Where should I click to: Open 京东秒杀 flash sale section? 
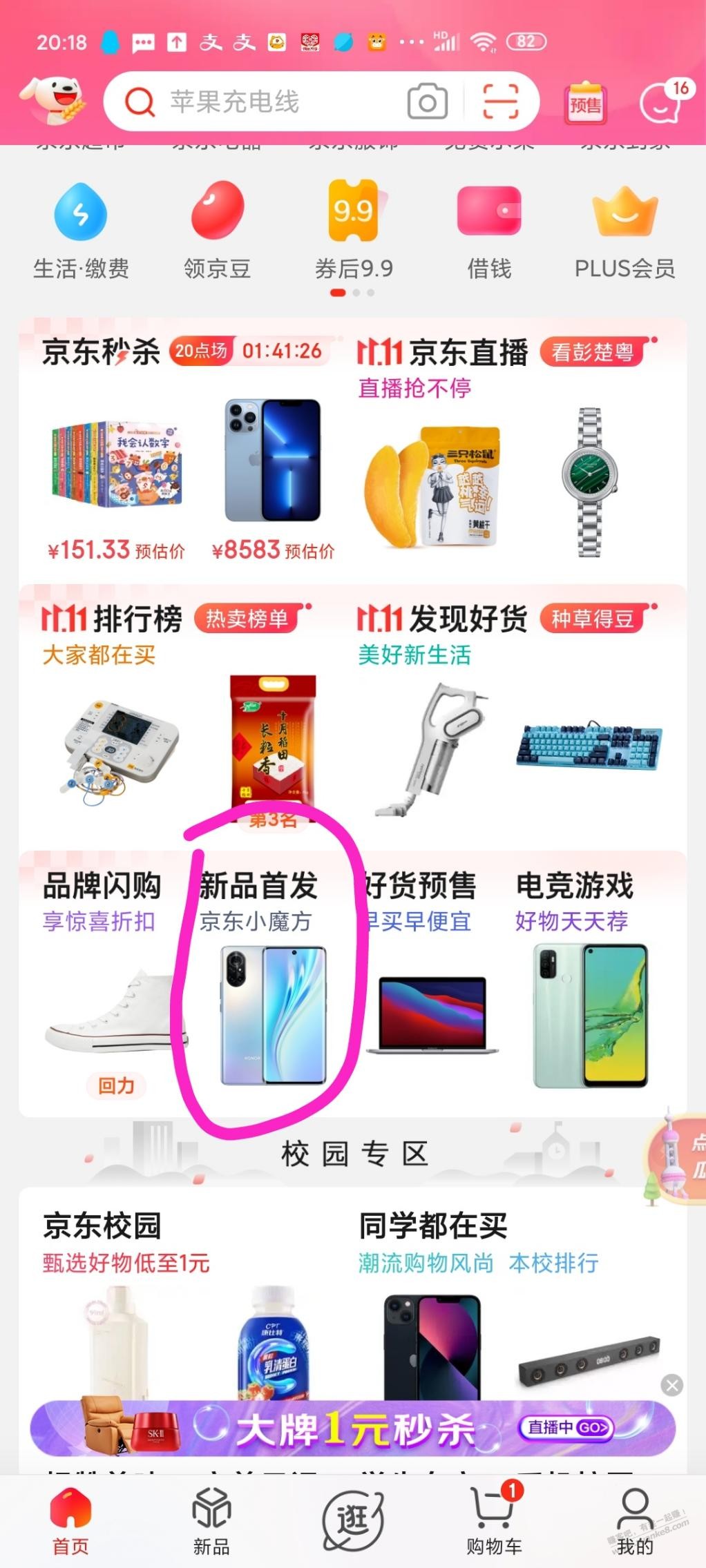point(102,352)
